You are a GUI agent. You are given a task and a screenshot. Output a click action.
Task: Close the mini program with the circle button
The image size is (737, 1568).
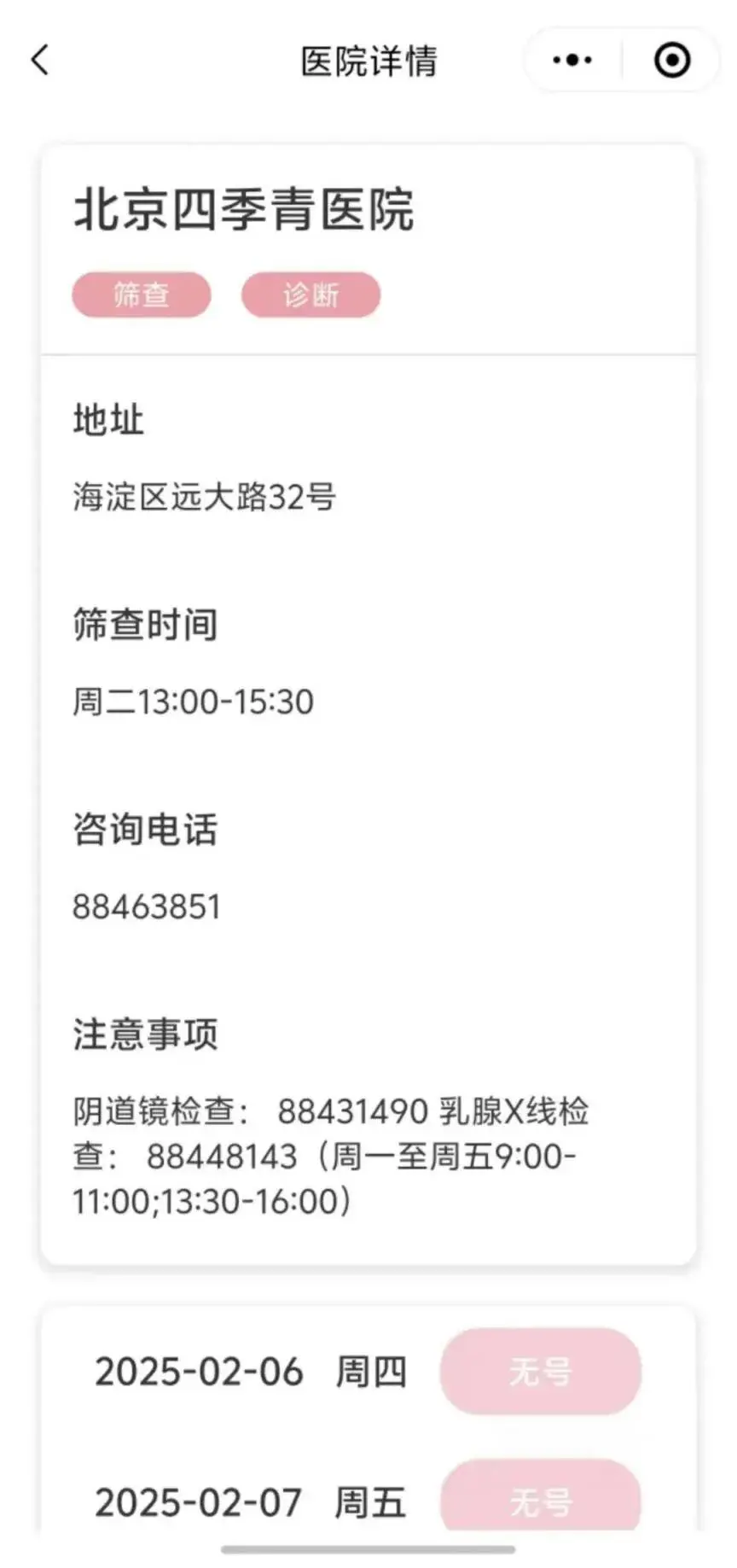[672, 60]
